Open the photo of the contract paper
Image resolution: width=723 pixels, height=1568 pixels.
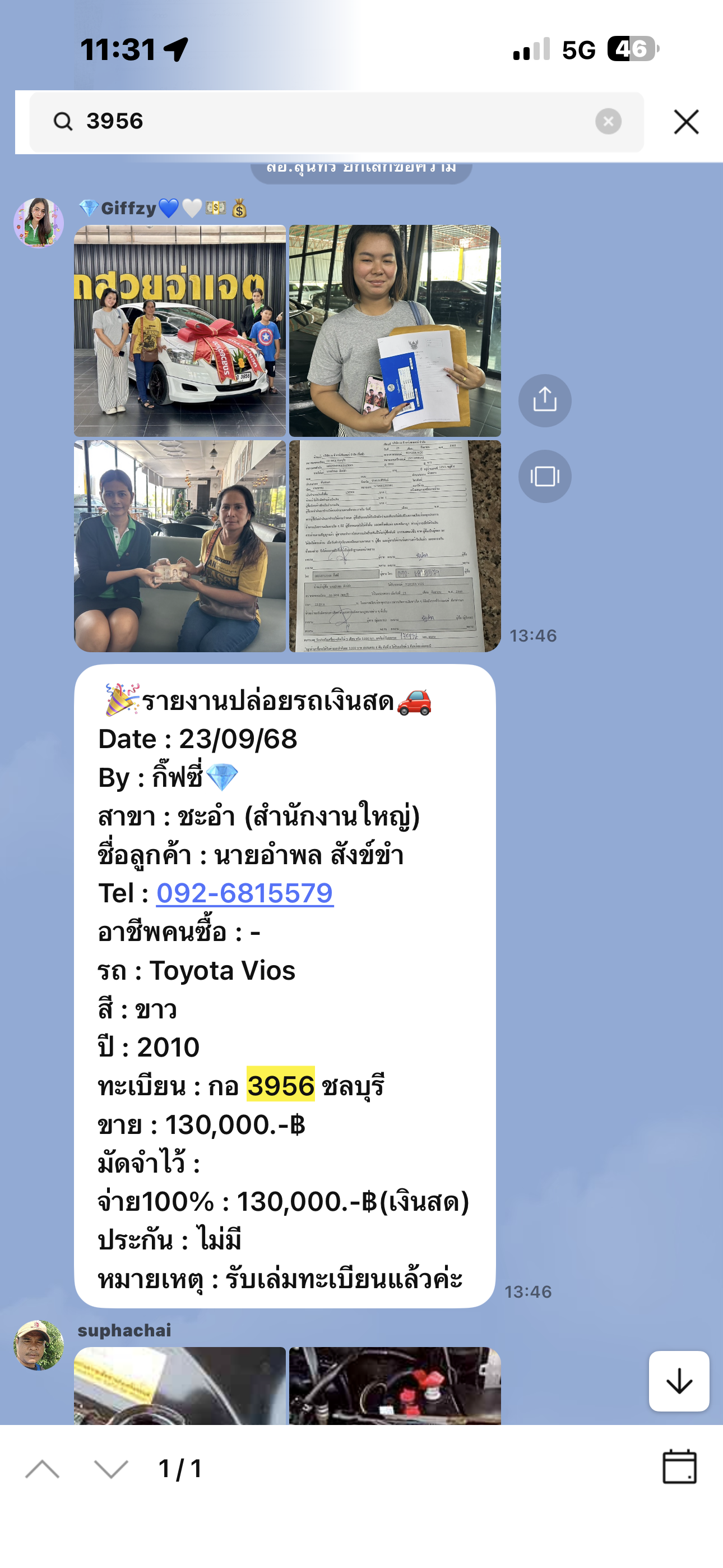tap(395, 546)
